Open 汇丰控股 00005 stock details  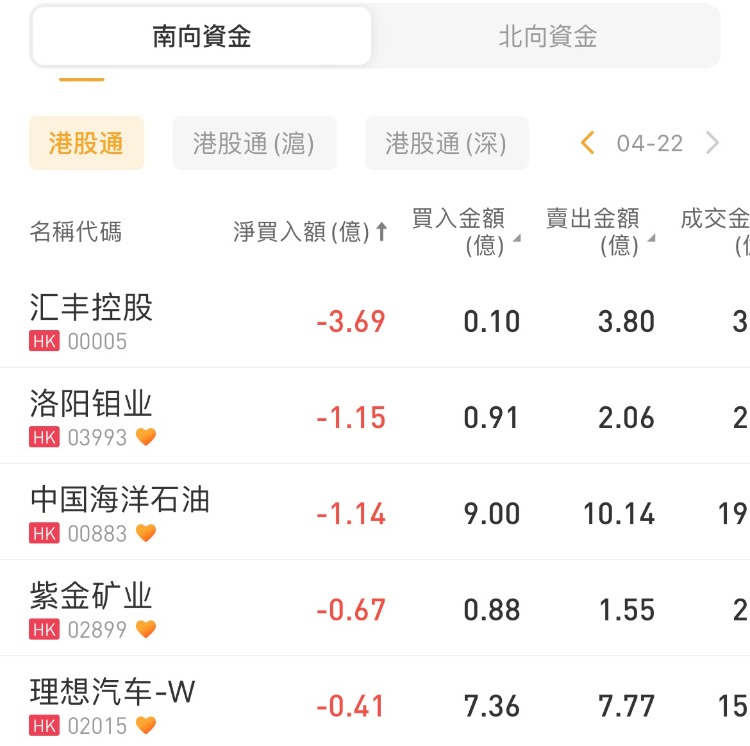click(92, 320)
